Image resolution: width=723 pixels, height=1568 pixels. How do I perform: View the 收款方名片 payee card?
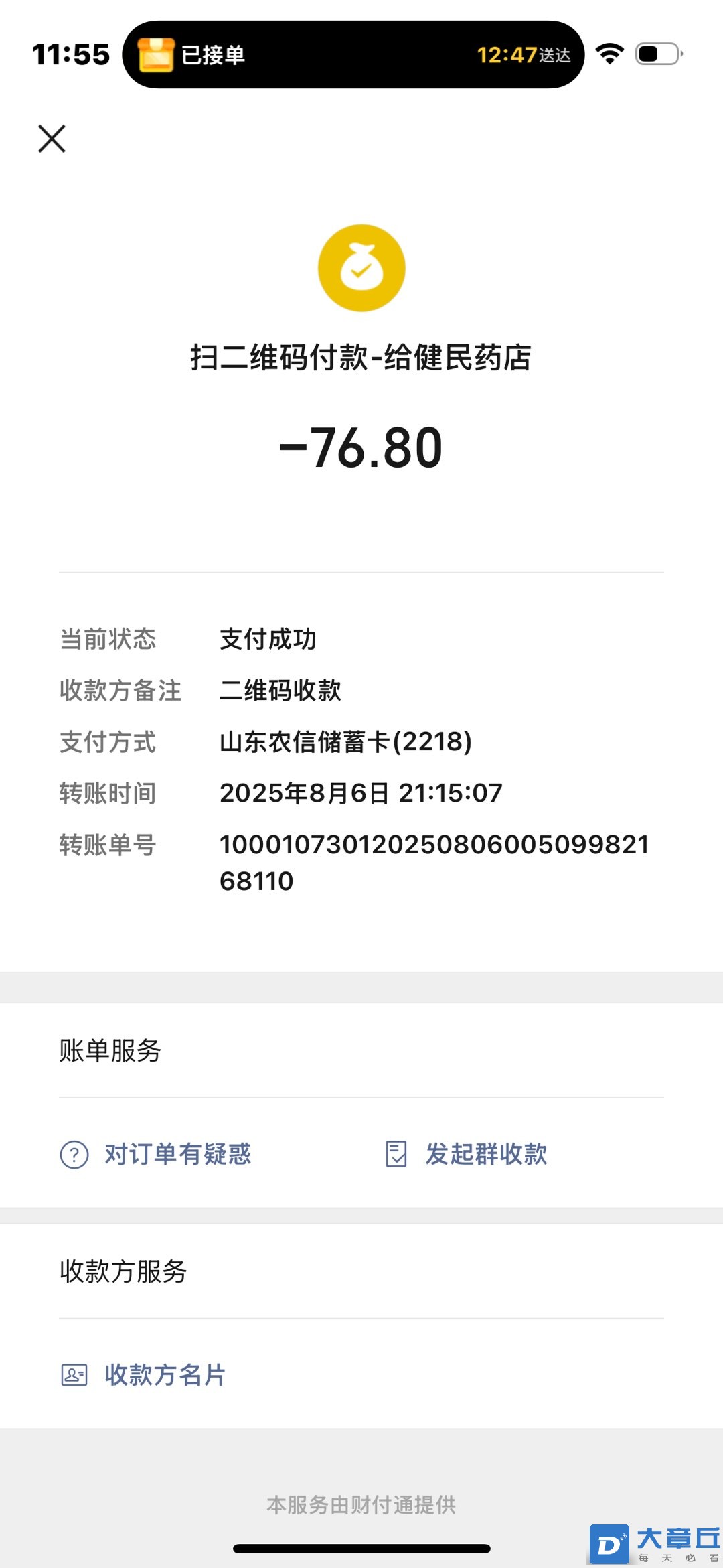(x=143, y=1375)
